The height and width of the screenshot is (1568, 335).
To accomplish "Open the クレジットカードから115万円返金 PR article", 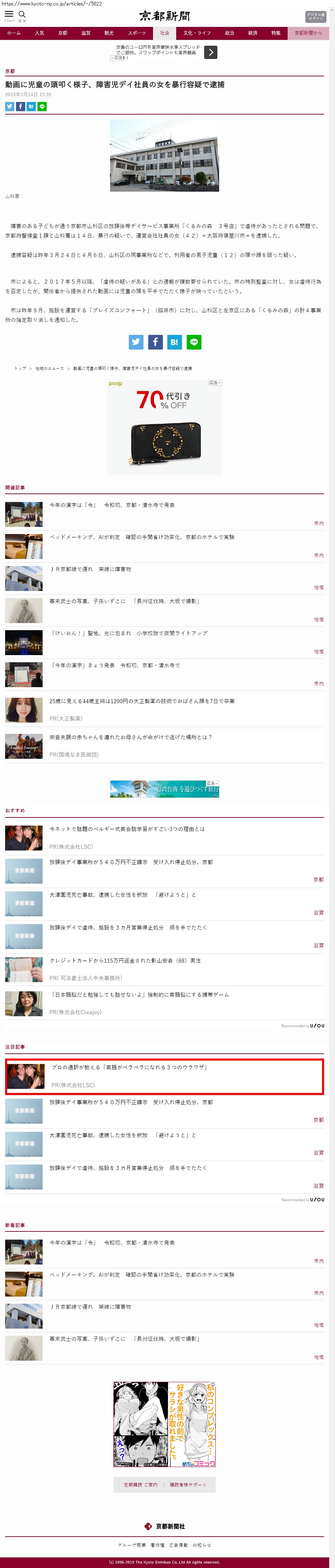I will click(125, 961).
